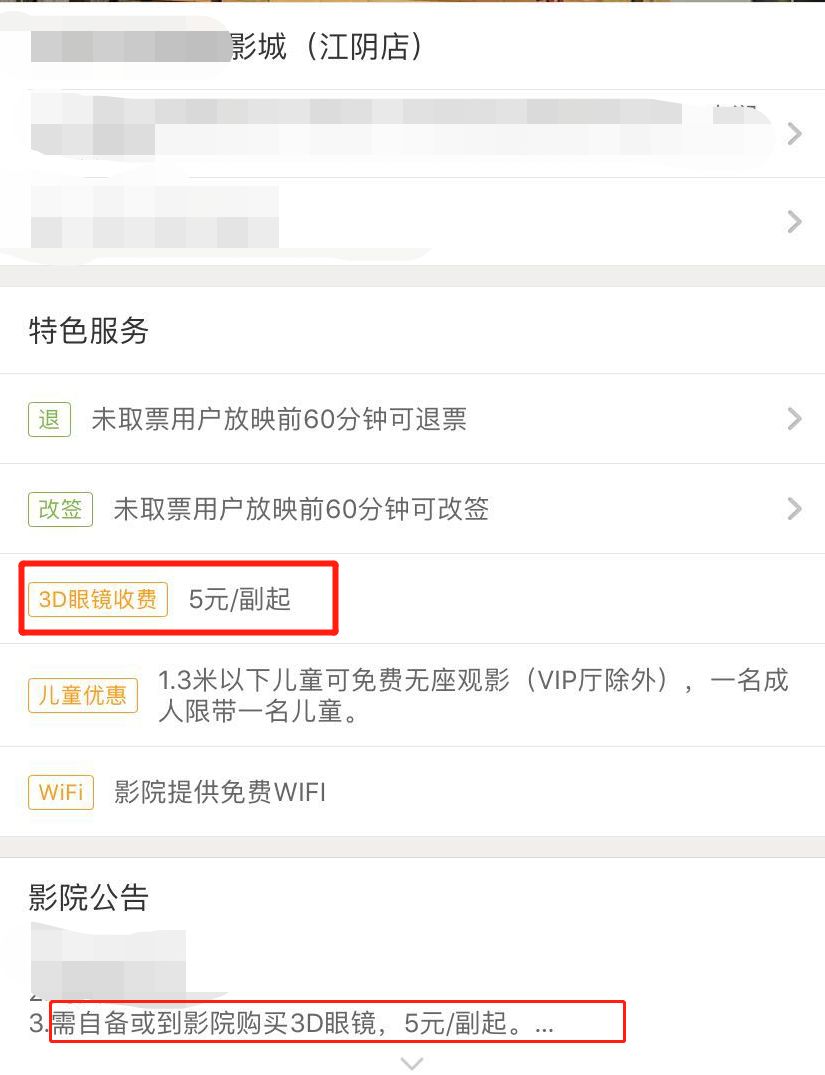Open the second blurred info row chevron
This screenshot has width=825, height=1075.
[793, 221]
